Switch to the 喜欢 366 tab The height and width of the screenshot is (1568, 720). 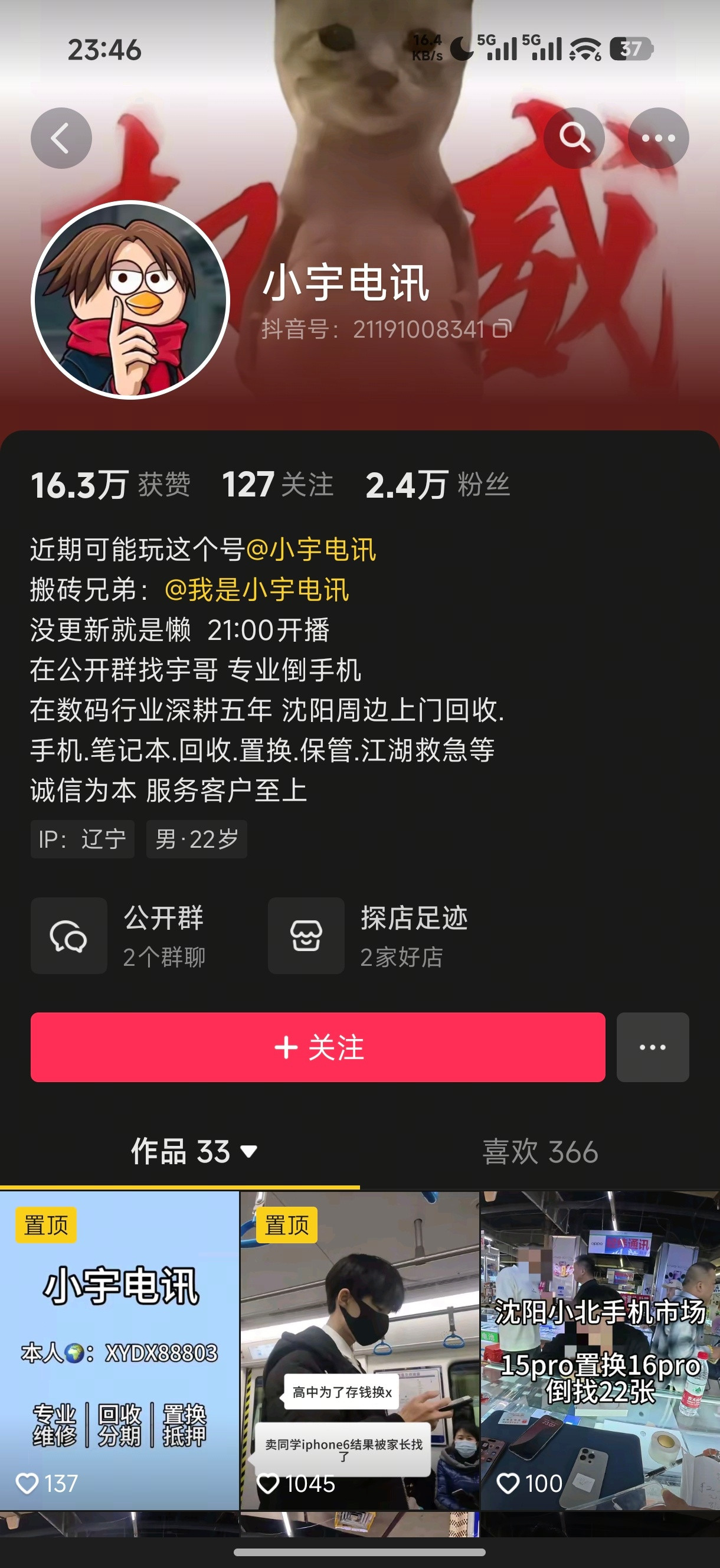pos(540,1151)
